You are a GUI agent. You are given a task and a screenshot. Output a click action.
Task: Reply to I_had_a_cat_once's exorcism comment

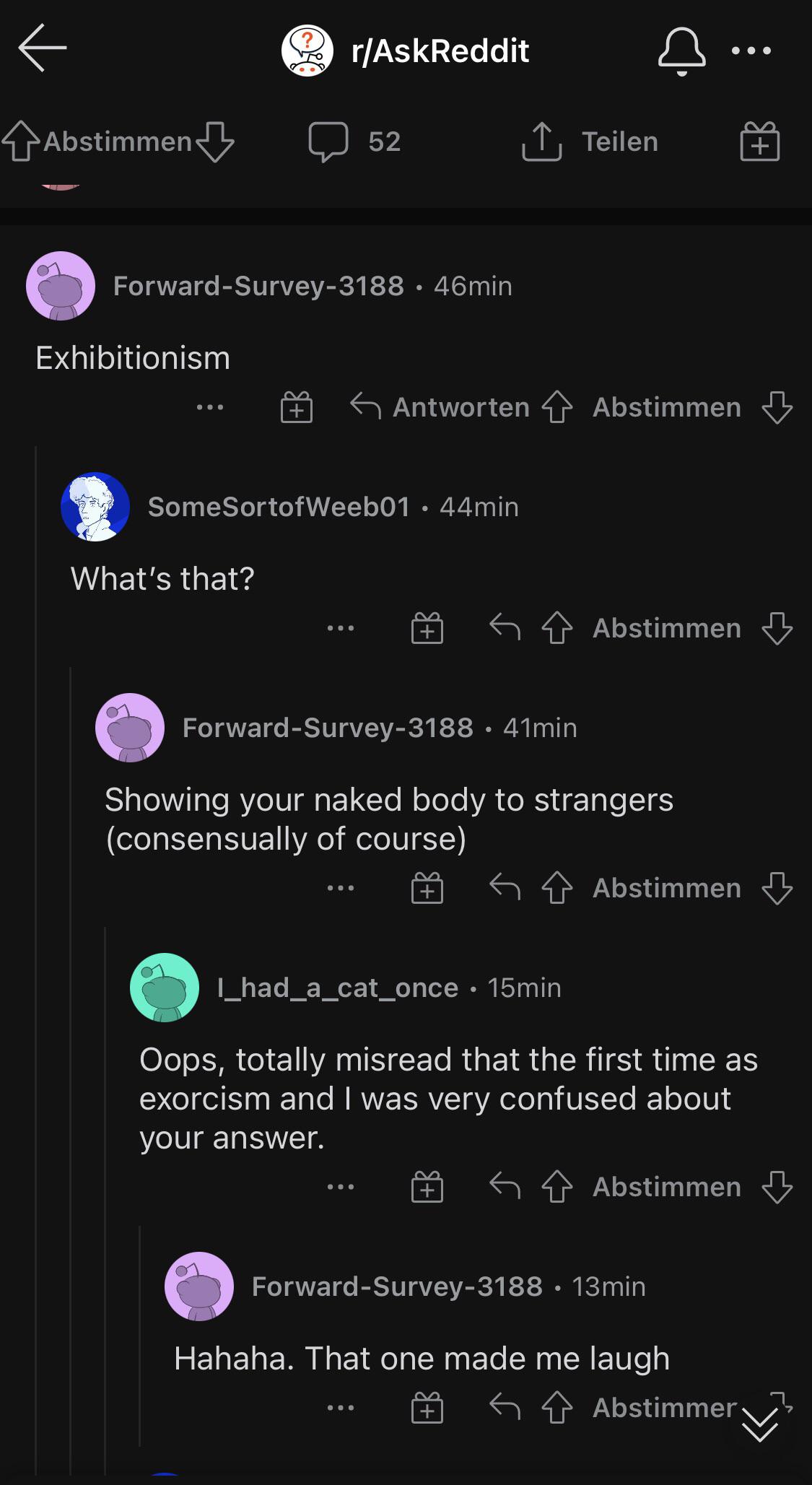[505, 1186]
